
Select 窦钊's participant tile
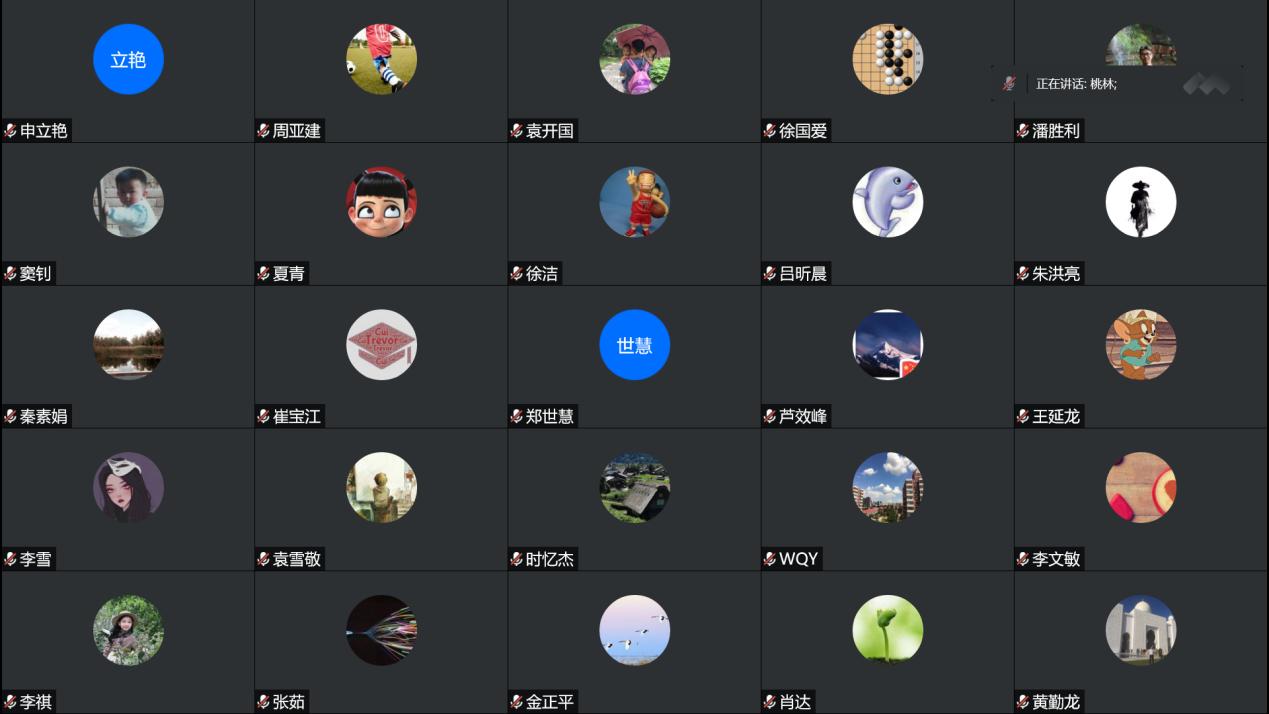(x=128, y=202)
